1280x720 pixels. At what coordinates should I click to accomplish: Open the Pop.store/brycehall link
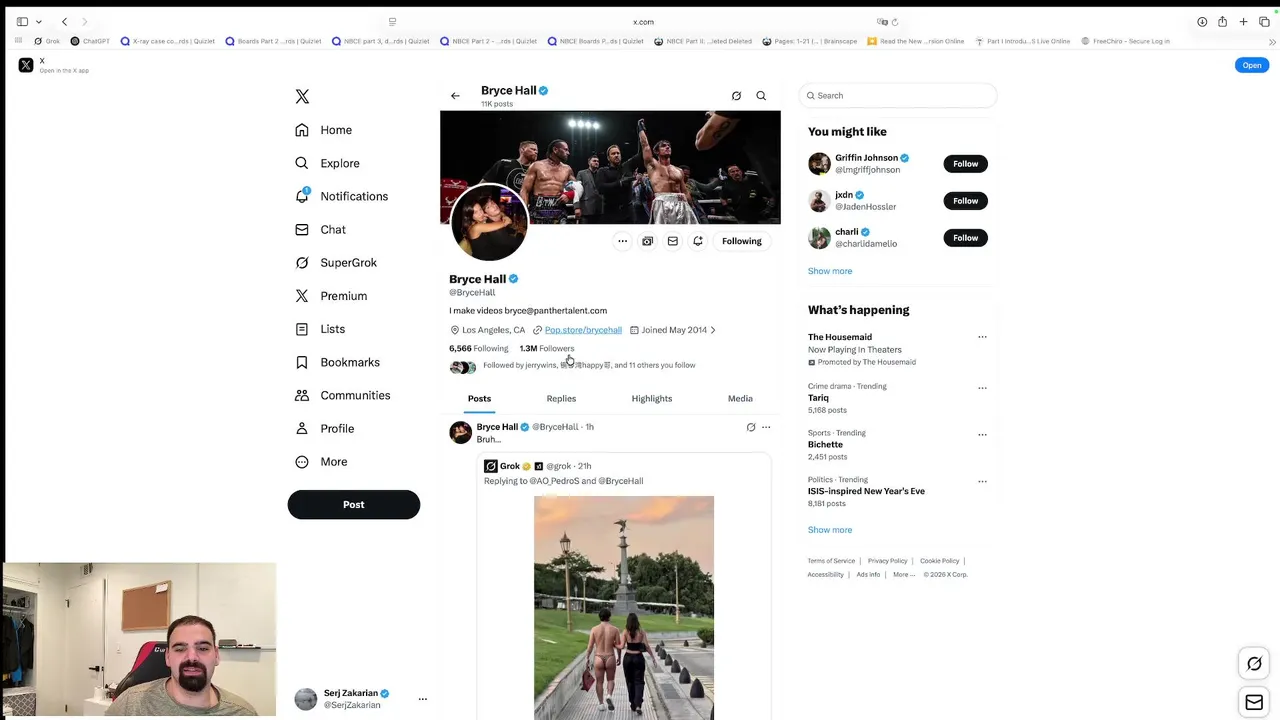pyautogui.click(x=583, y=330)
